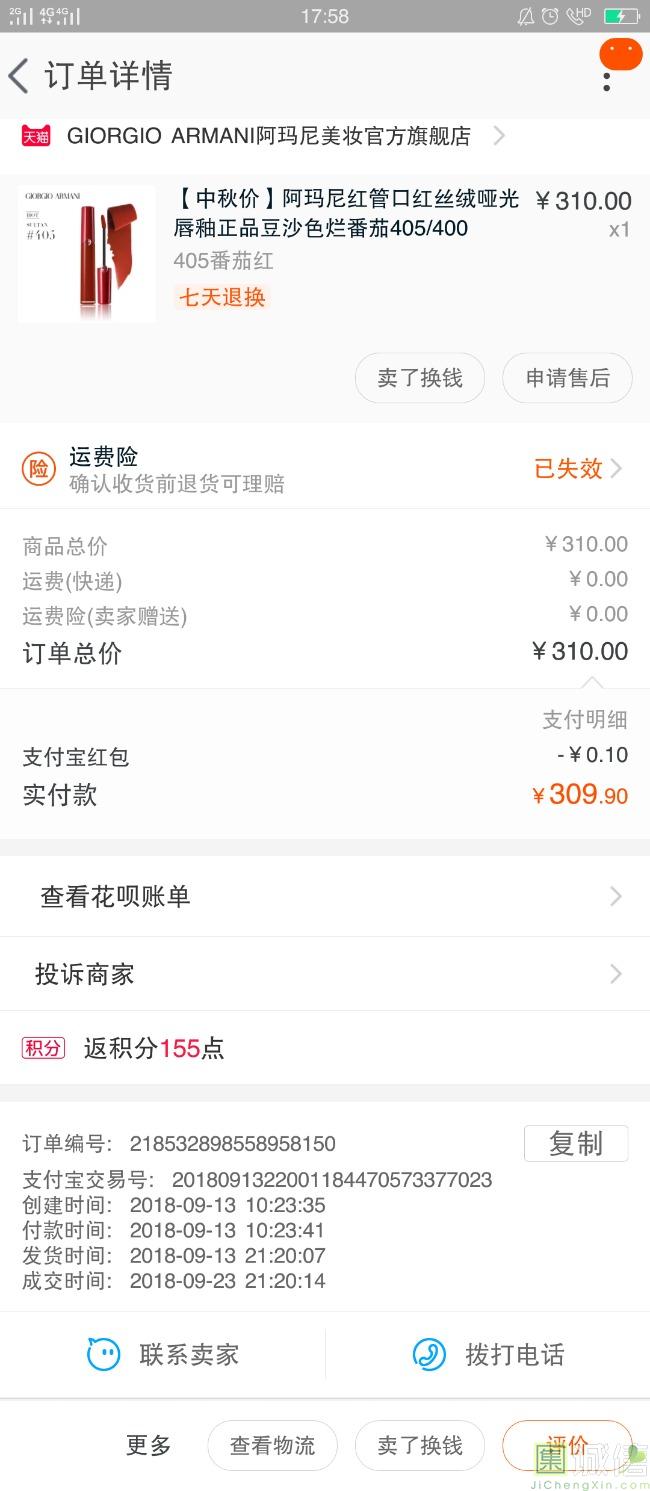Image resolution: width=650 pixels, height=1491 pixels.
Task: Tap 评价 to review the order
Action: [567, 1444]
